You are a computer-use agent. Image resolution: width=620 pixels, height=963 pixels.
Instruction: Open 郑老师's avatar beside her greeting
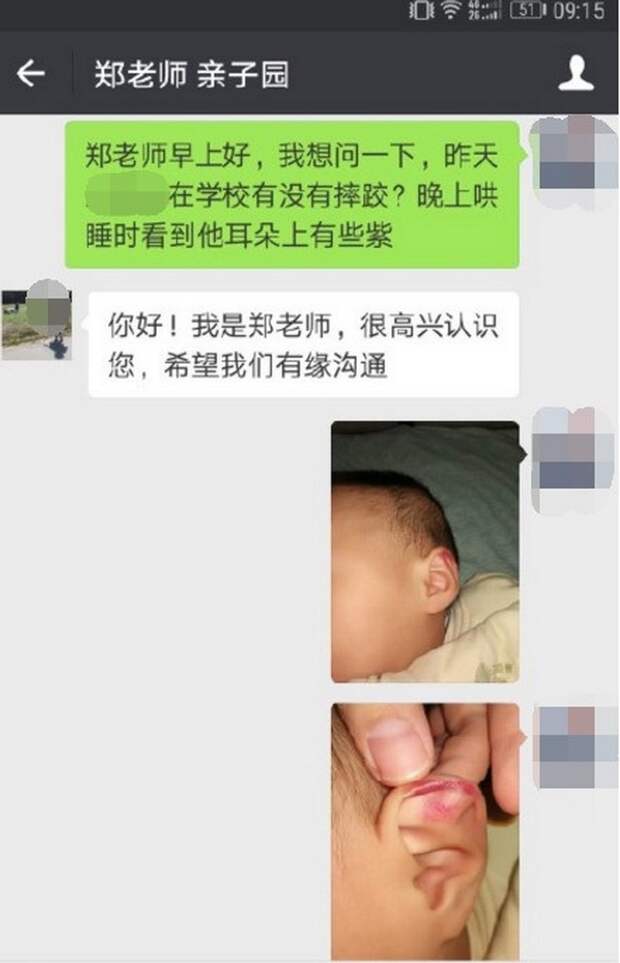click(x=37, y=322)
